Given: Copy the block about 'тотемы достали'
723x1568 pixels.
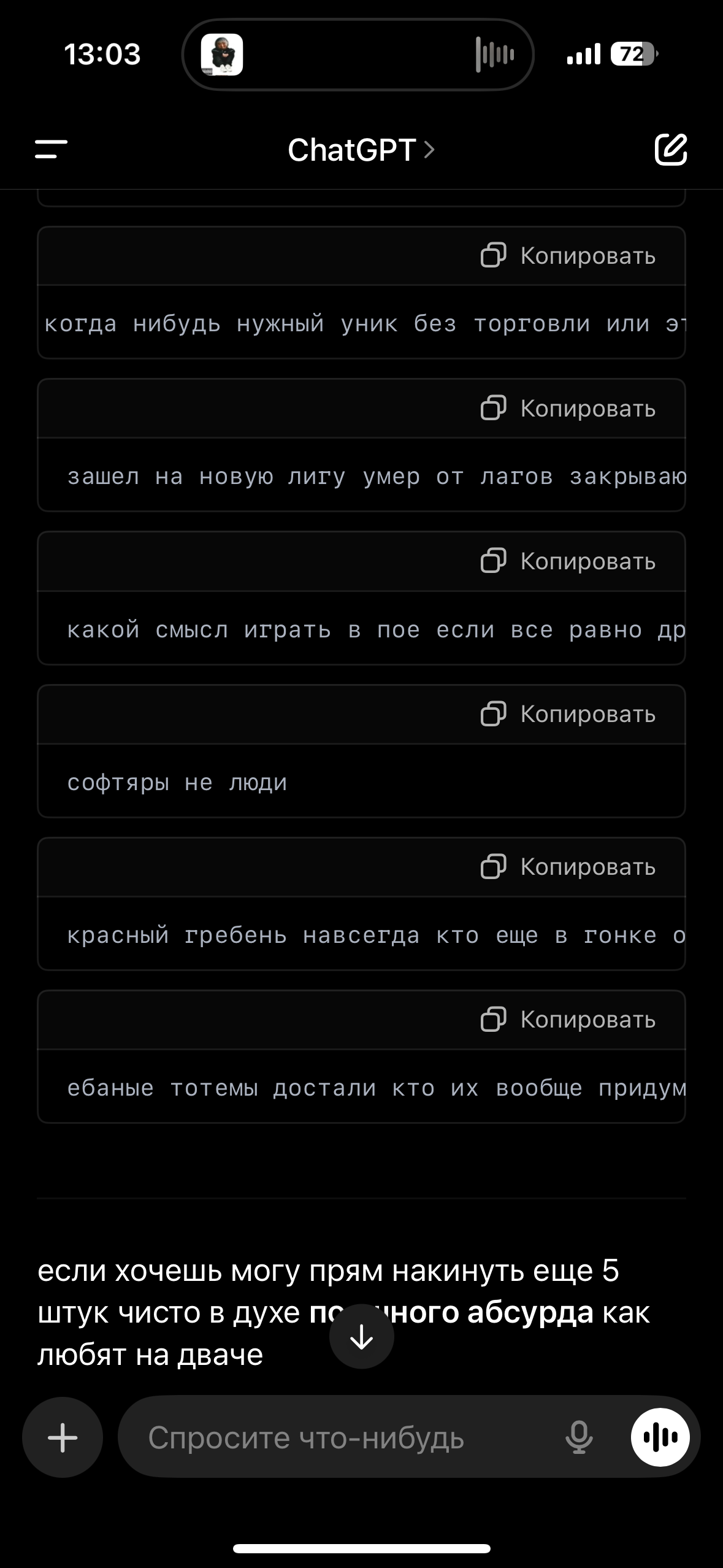Looking at the screenshot, I should point(568,1020).
